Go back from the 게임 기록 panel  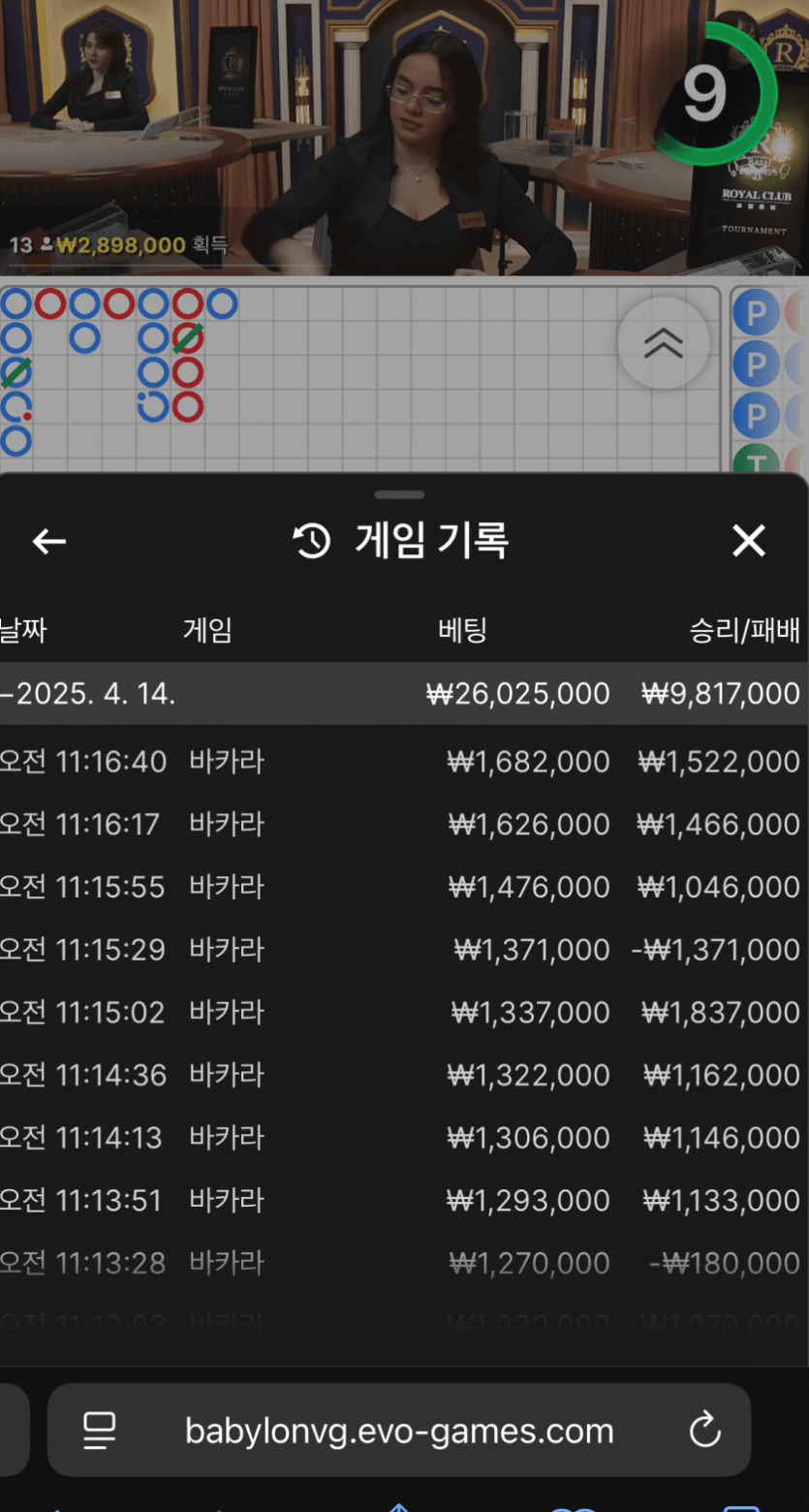(49, 542)
